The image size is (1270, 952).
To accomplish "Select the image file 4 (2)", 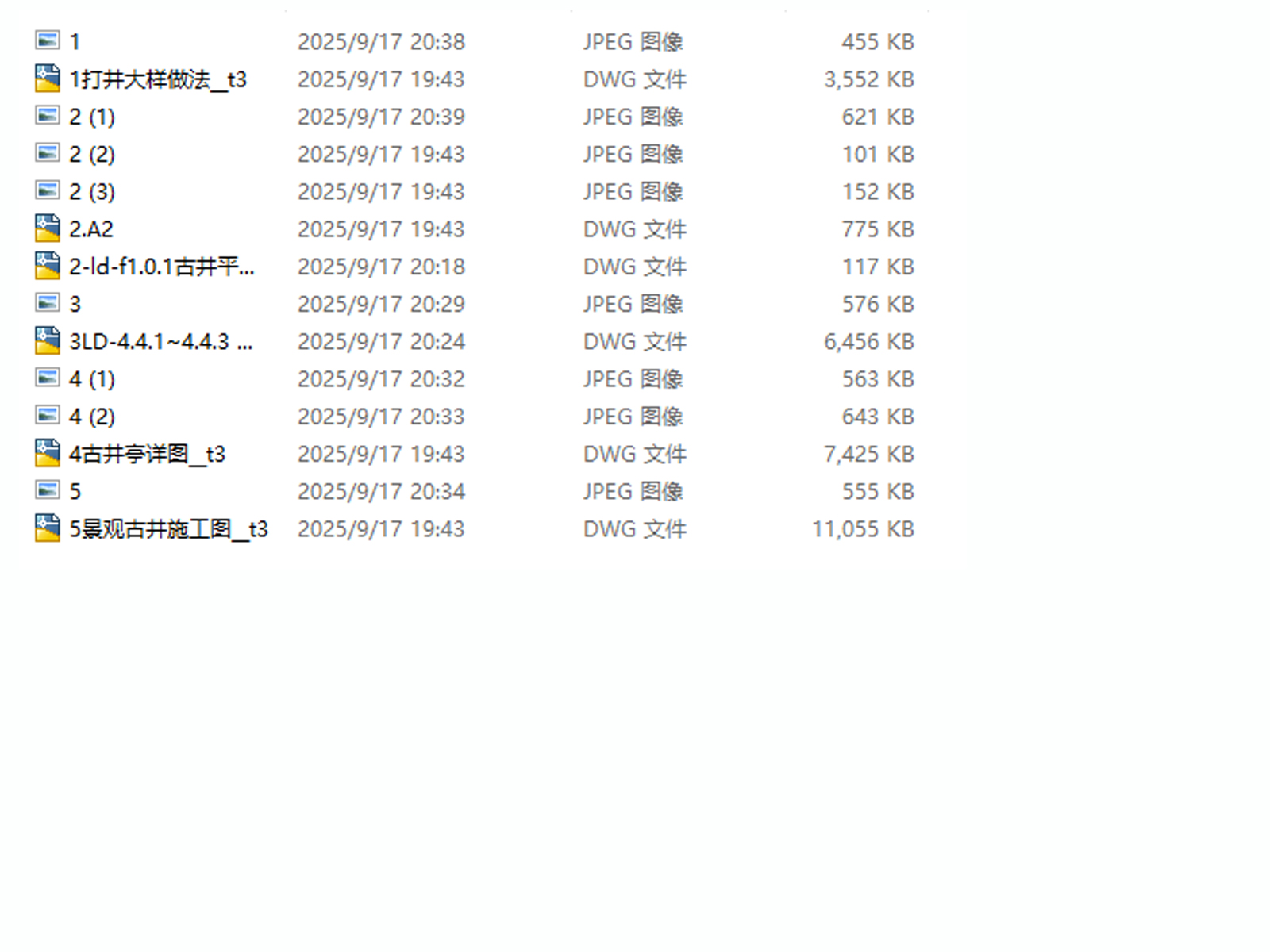I will click(91, 416).
